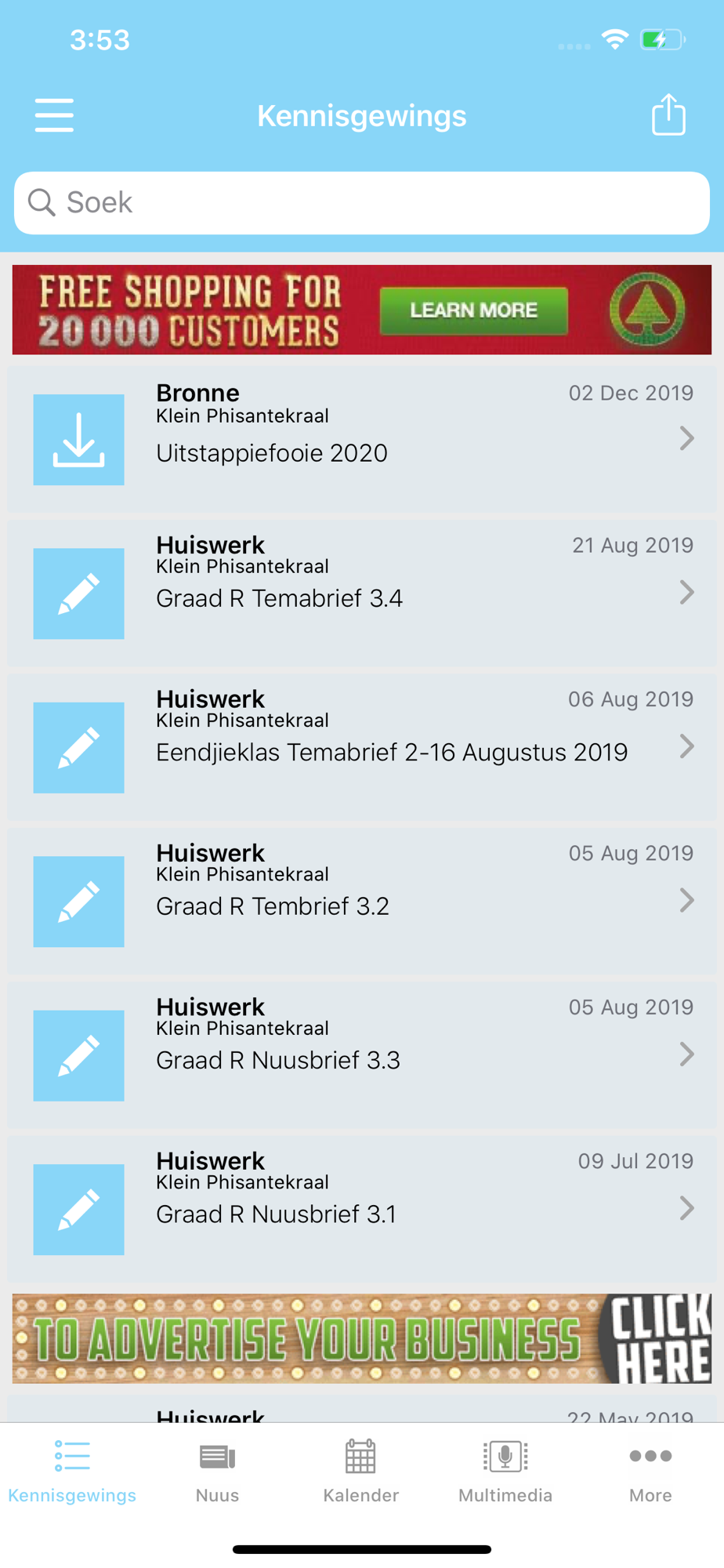Switch to the Kalender tab
This screenshot has width=724, height=1568.
click(361, 1472)
